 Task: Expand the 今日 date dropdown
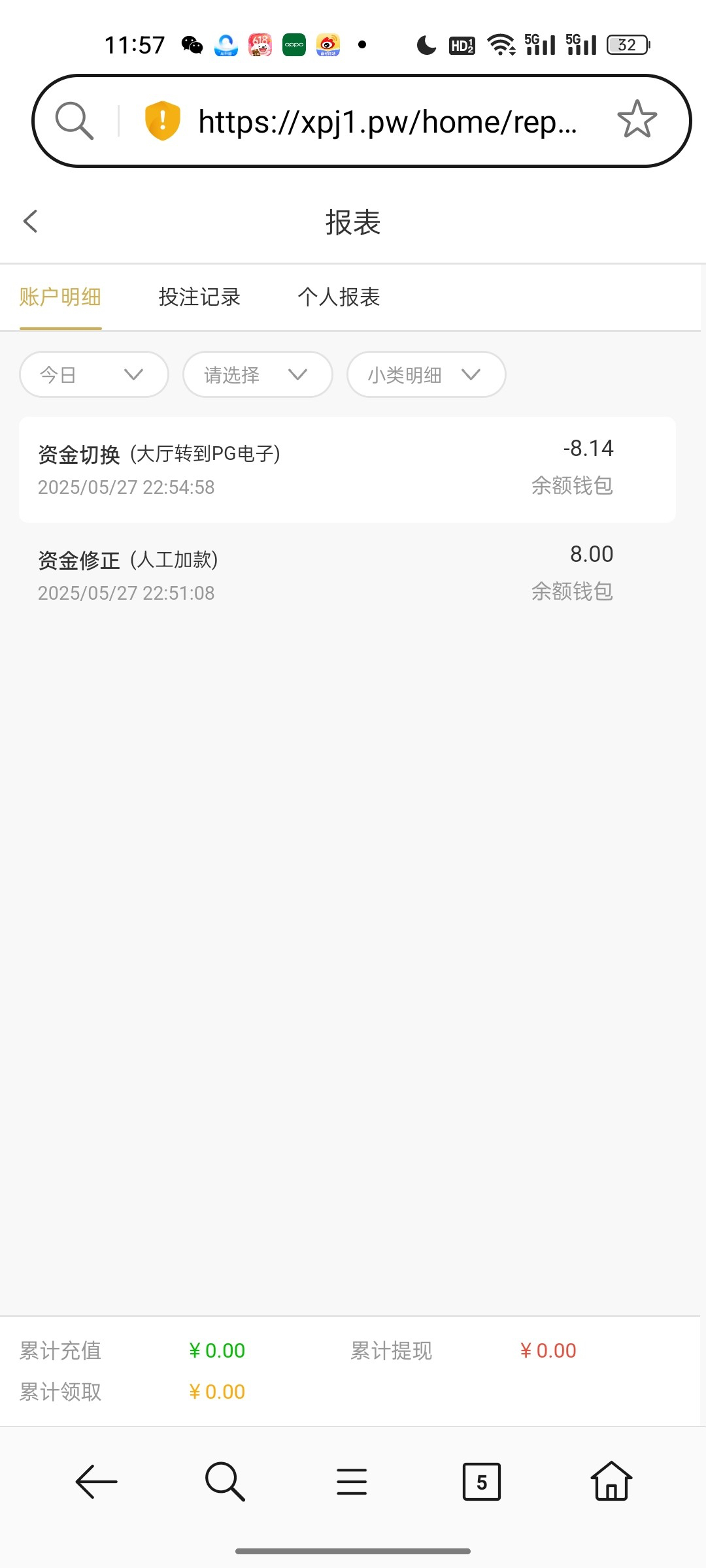pyautogui.click(x=94, y=374)
